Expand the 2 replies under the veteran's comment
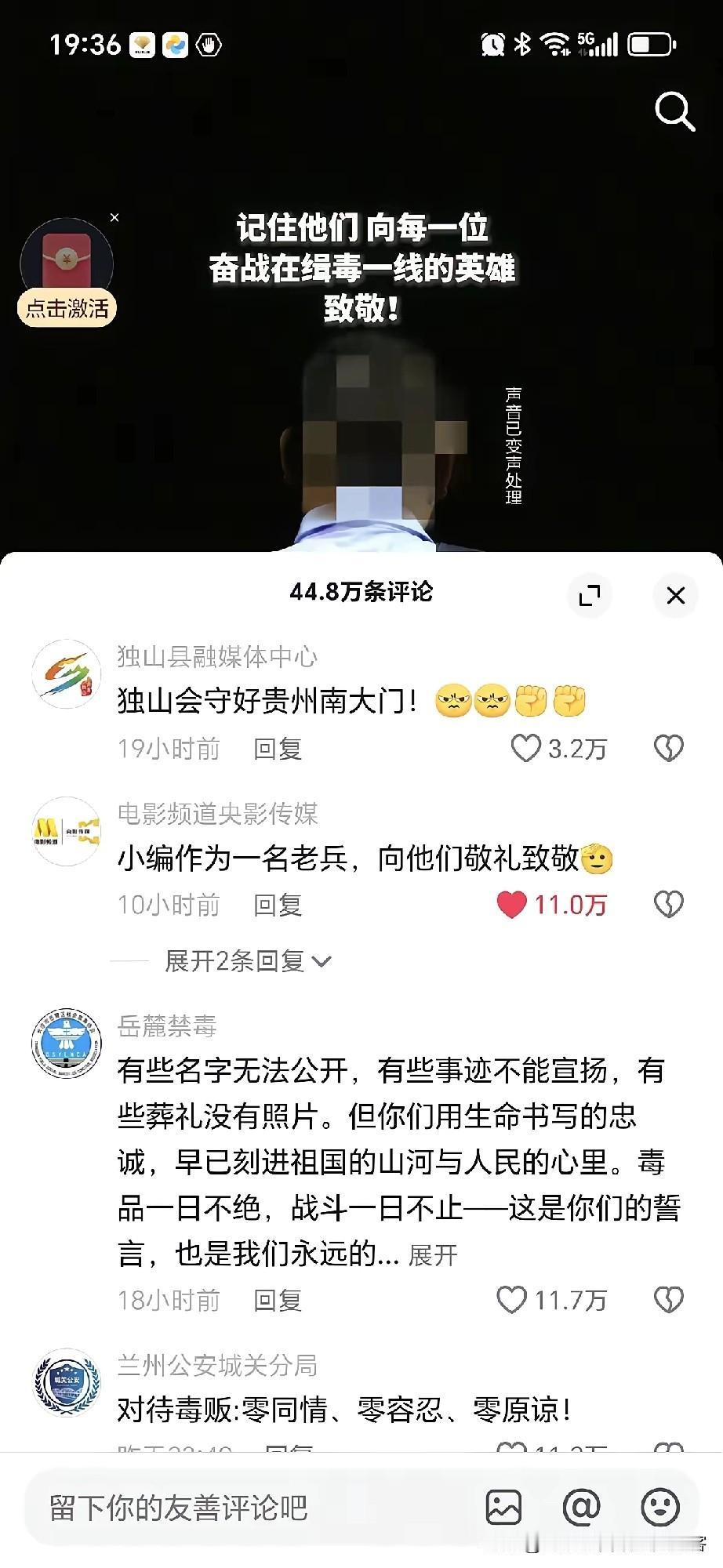Image resolution: width=723 pixels, height=1568 pixels. pos(243,961)
